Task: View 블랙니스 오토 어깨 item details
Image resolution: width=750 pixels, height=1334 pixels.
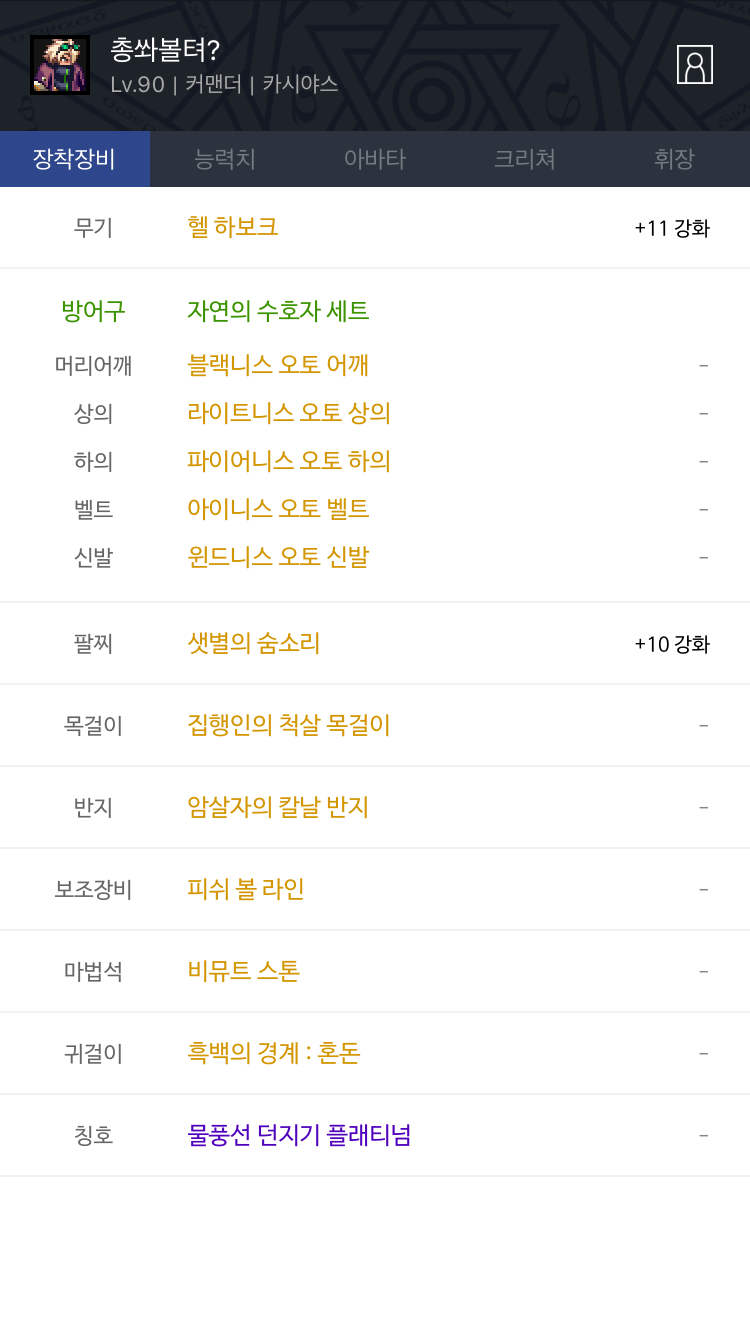Action: pyautogui.click(x=278, y=365)
